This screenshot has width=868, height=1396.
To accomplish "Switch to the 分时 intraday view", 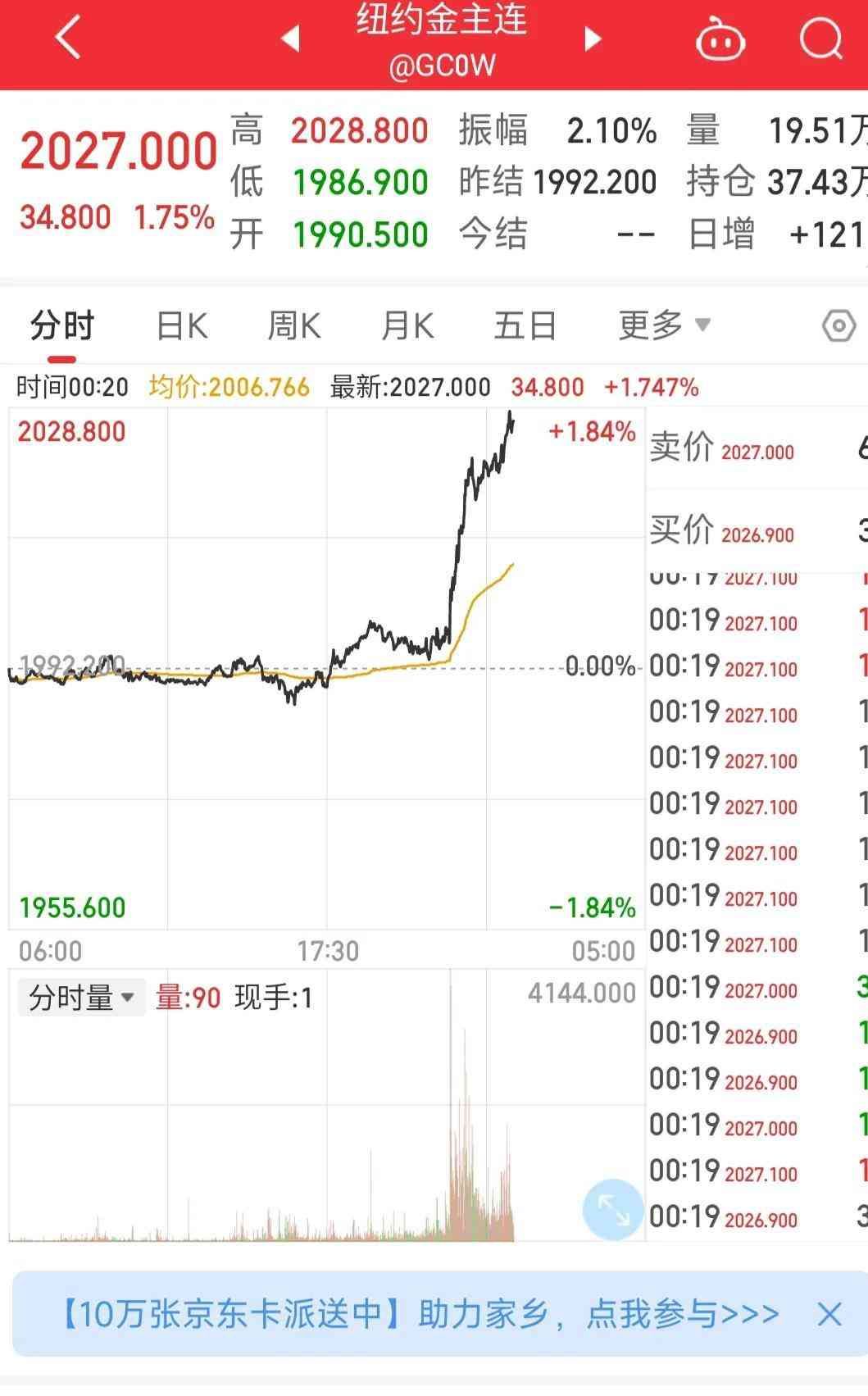I will coord(61,325).
